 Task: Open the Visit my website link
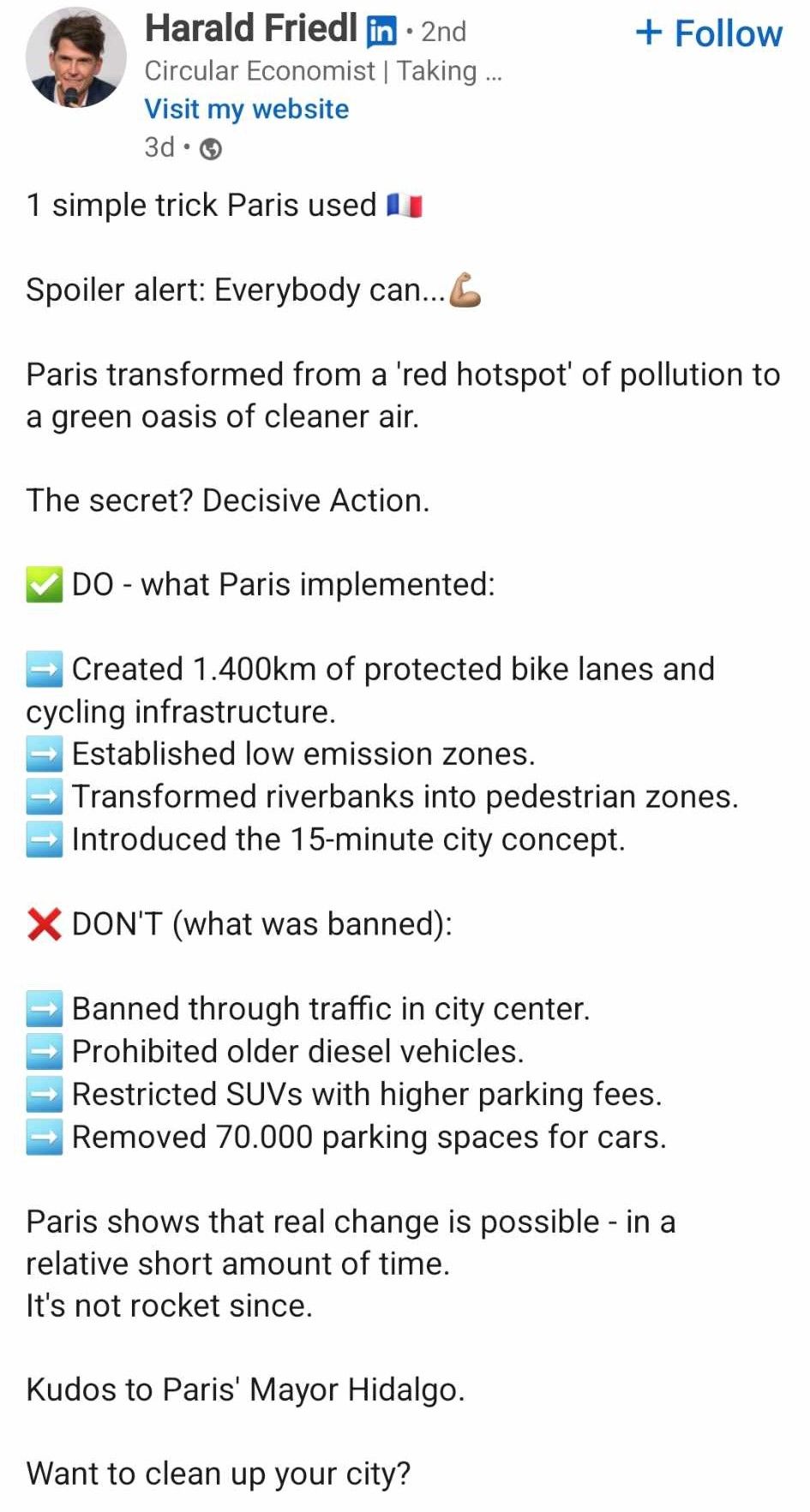point(246,109)
